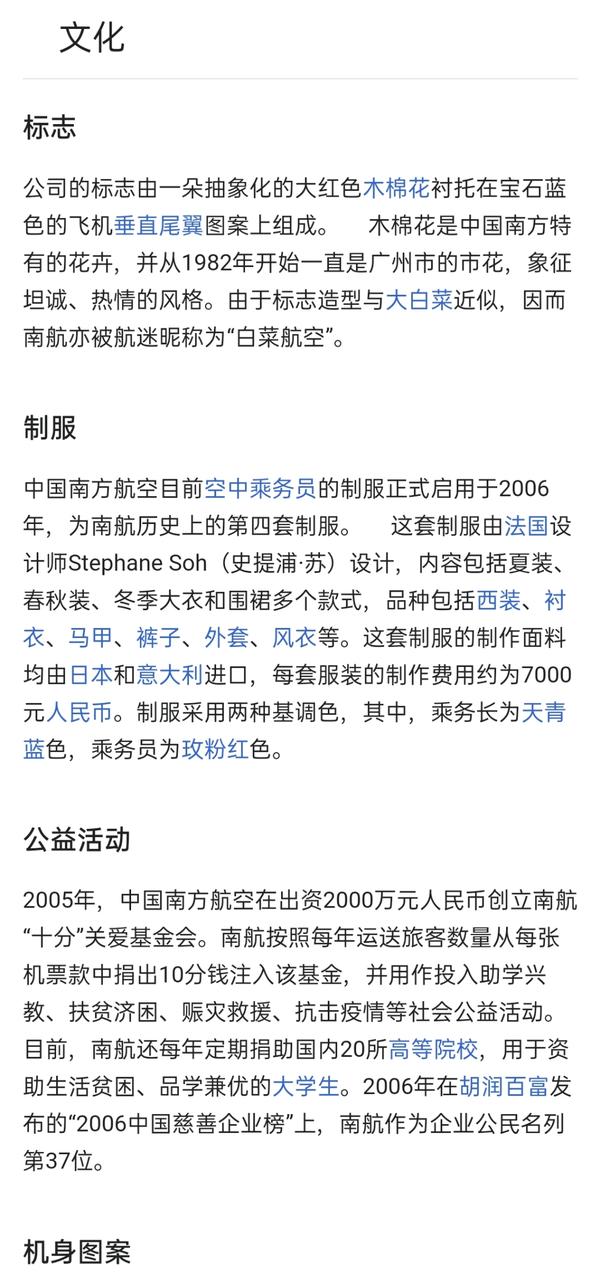
Task: Visit the 法国 link
Action: tap(526, 525)
